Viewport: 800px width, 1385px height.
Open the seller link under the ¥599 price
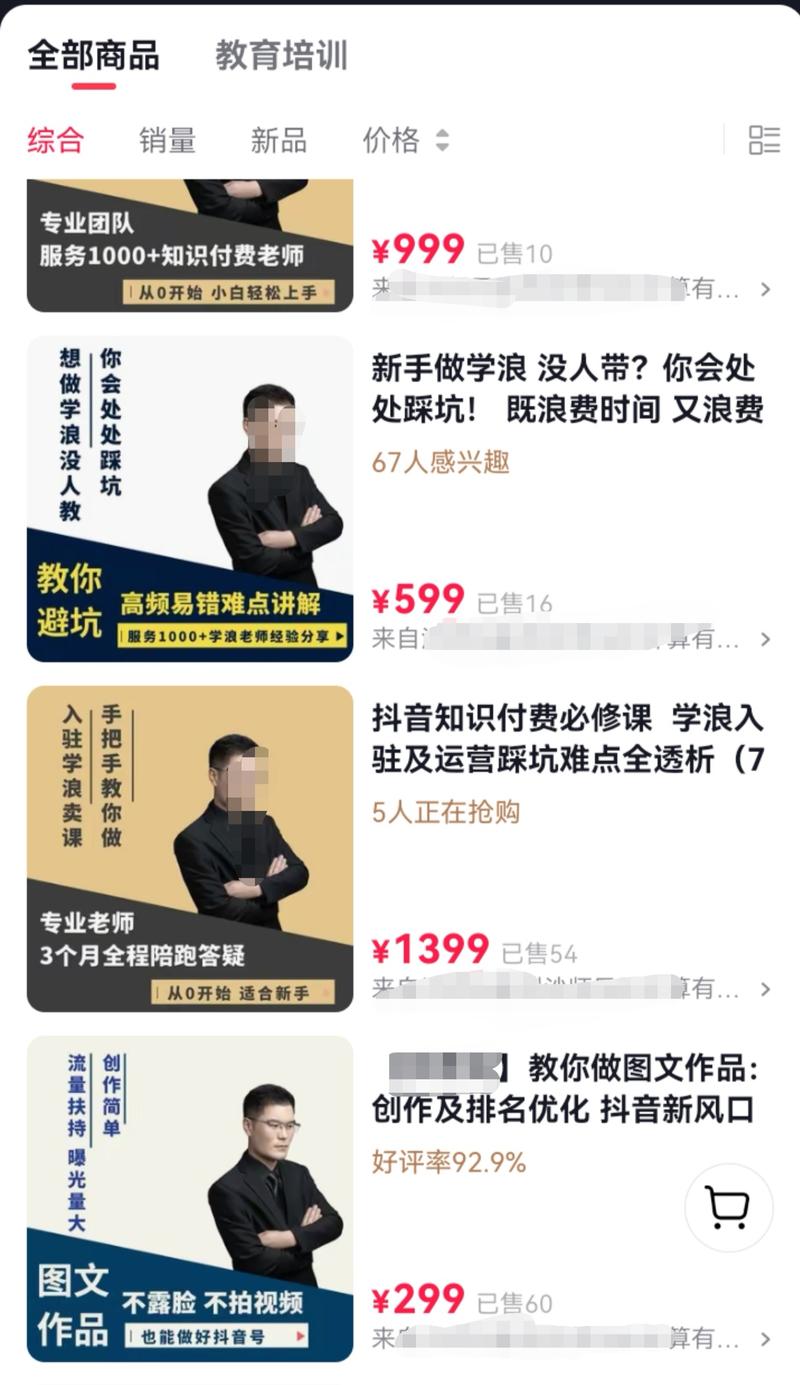tap(570, 639)
